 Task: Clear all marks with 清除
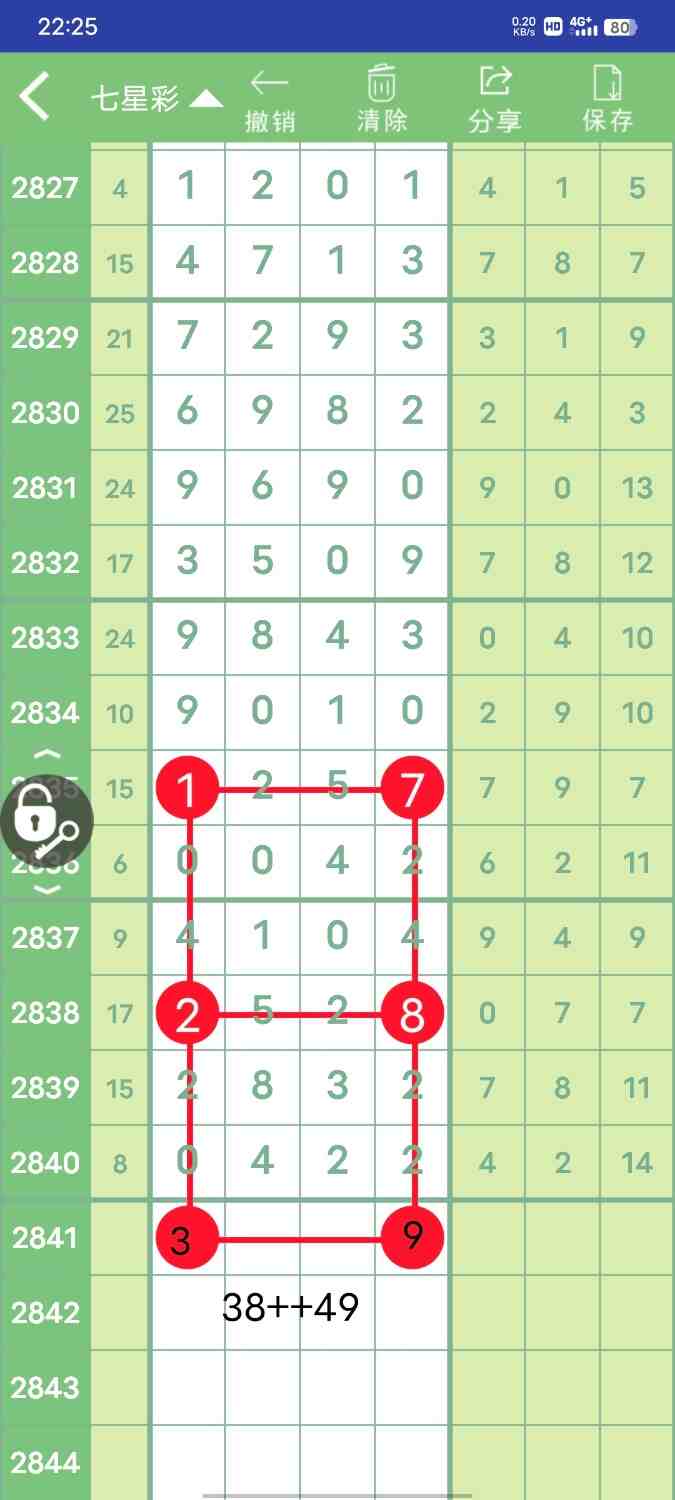click(x=382, y=100)
